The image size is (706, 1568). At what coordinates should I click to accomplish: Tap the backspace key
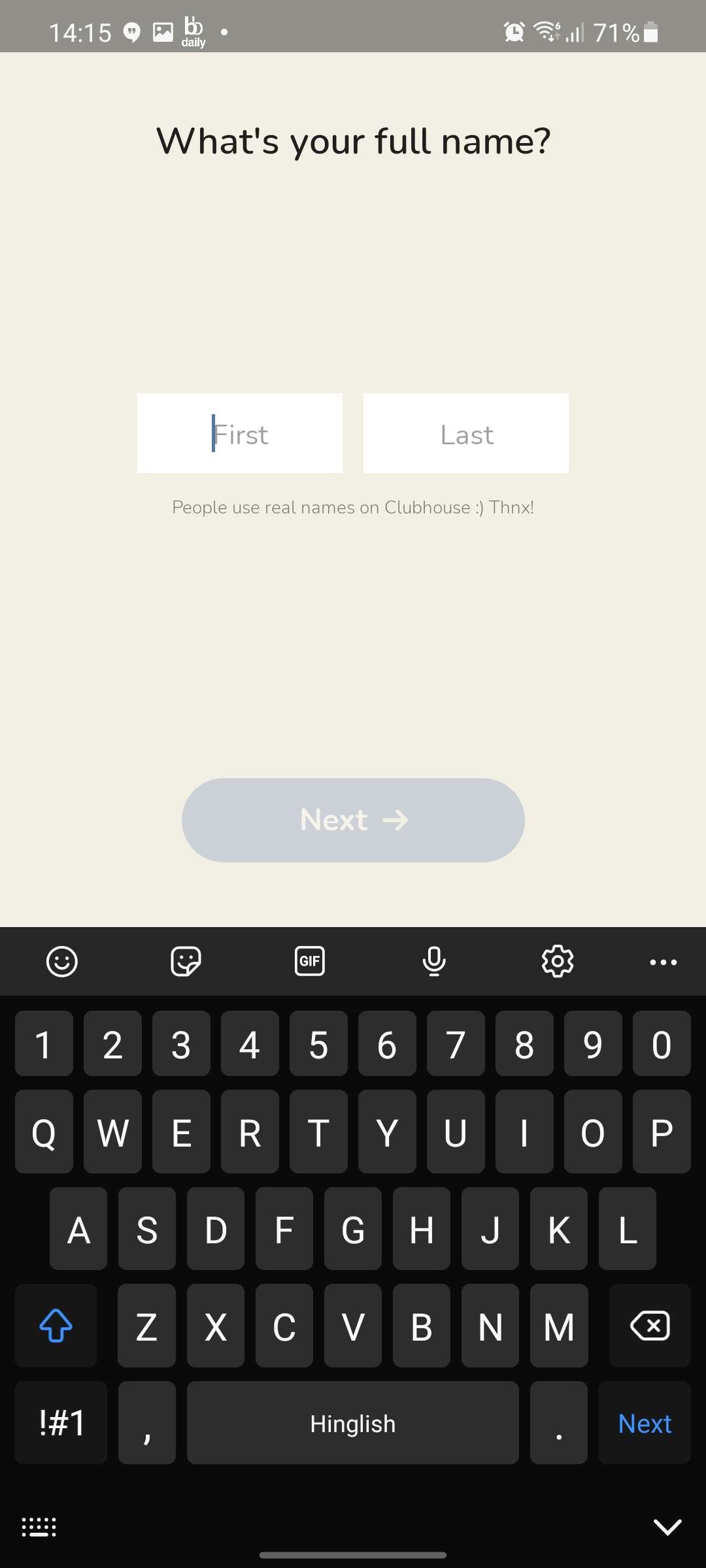point(650,1326)
